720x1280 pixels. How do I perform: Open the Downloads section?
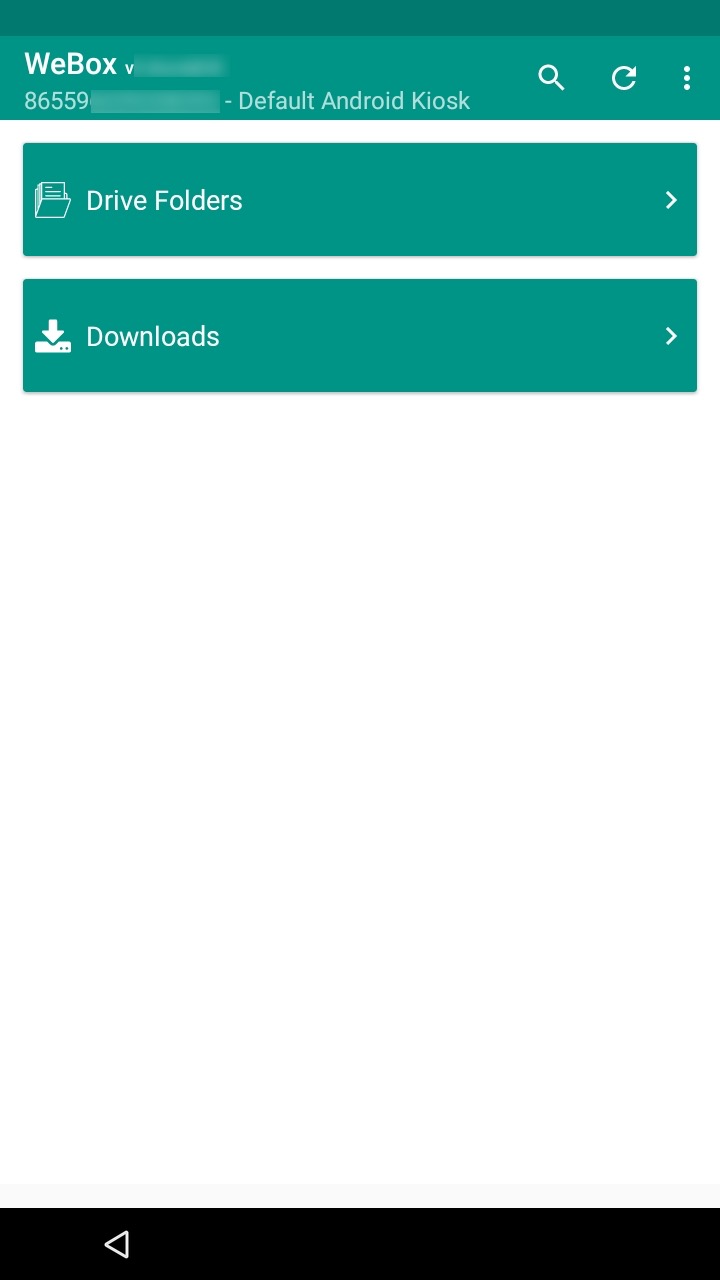[x=360, y=336]
